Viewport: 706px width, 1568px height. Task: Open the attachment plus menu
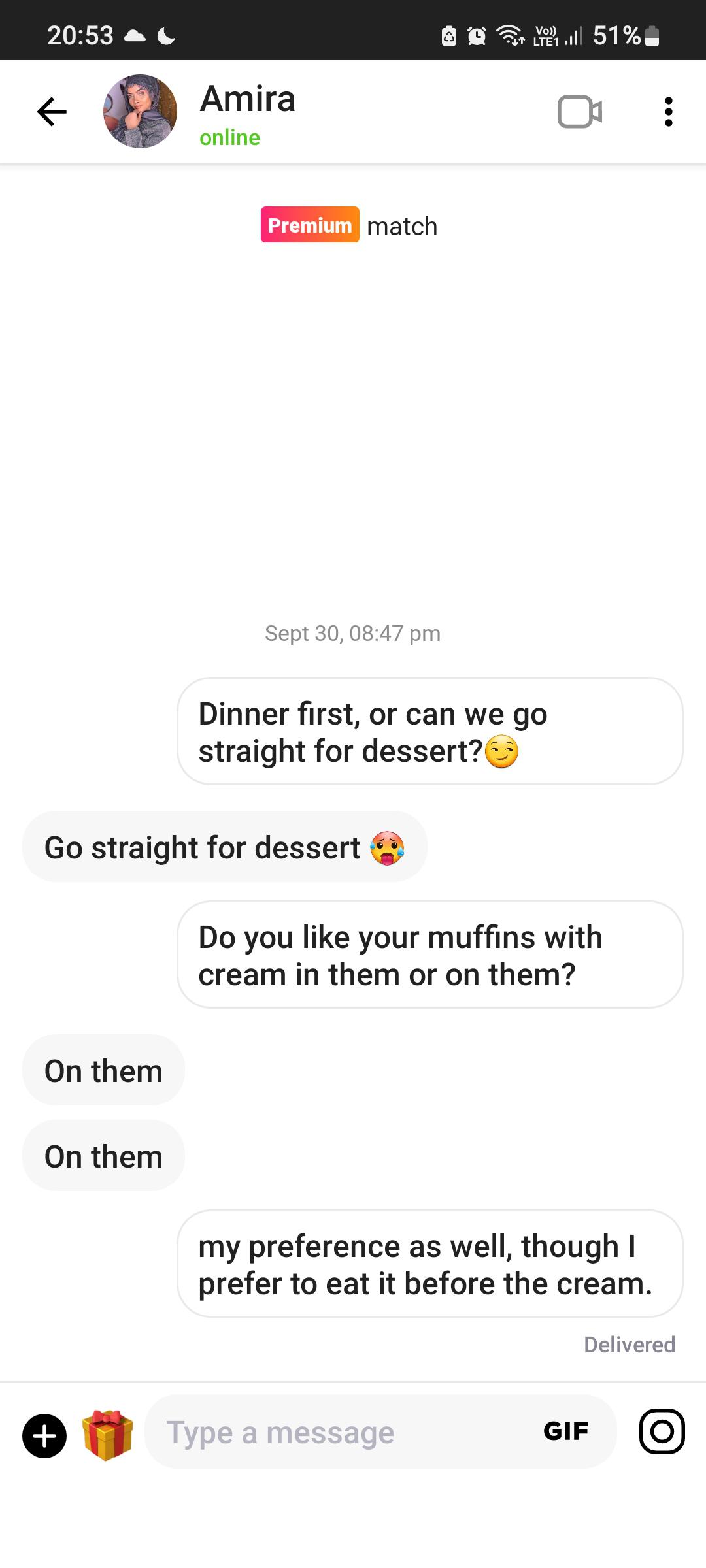[x=43, y=1432]
